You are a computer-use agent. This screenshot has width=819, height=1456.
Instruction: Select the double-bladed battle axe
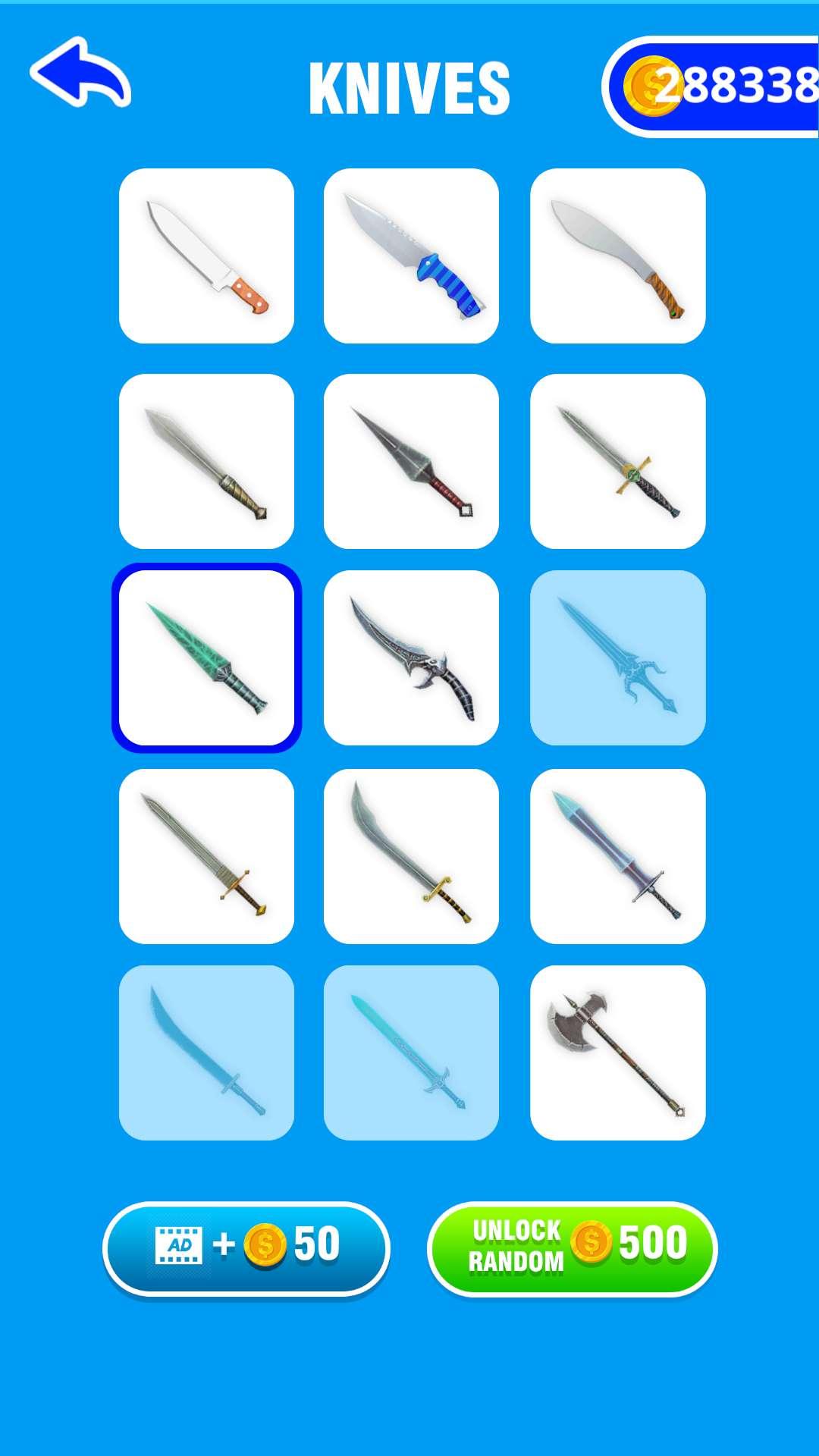pyautogui.click(x=617, y=1053)
